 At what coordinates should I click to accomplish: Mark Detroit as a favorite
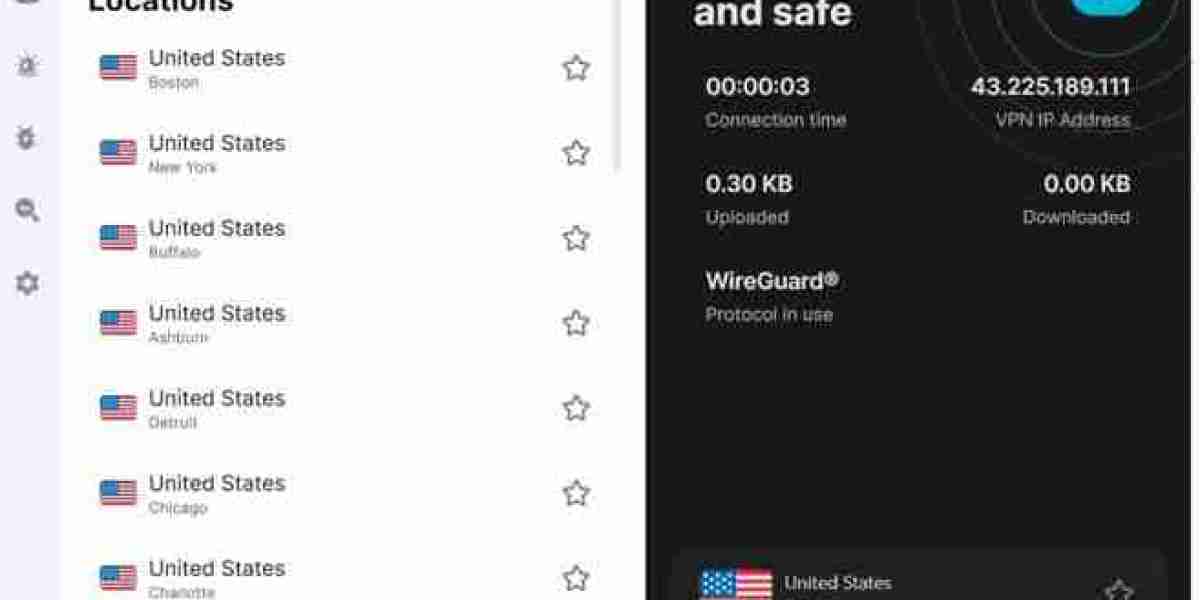point(575,408)
